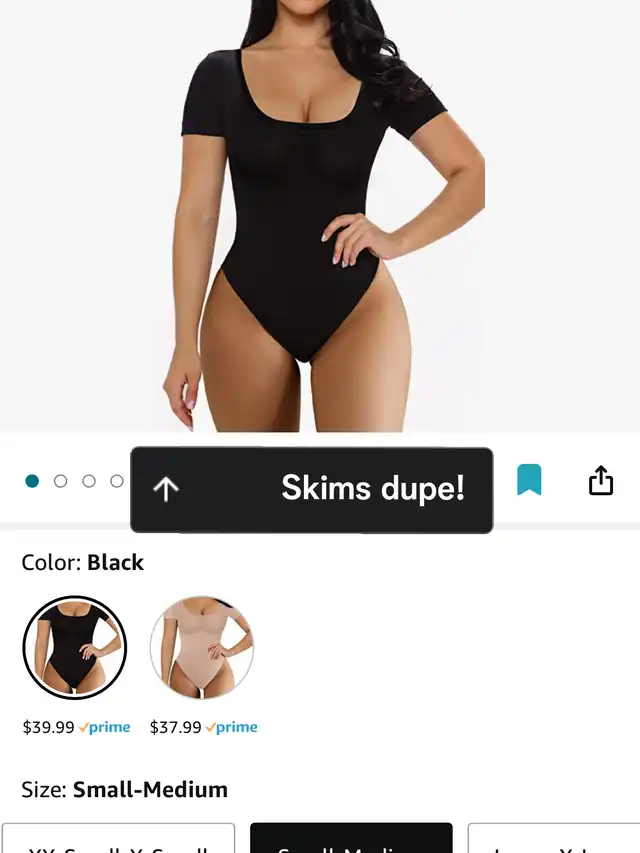Select the XX-Small-X-Small size button
The width and height of the screenshot is (640, 853).
pyautogui.click(x=118, y=839)
